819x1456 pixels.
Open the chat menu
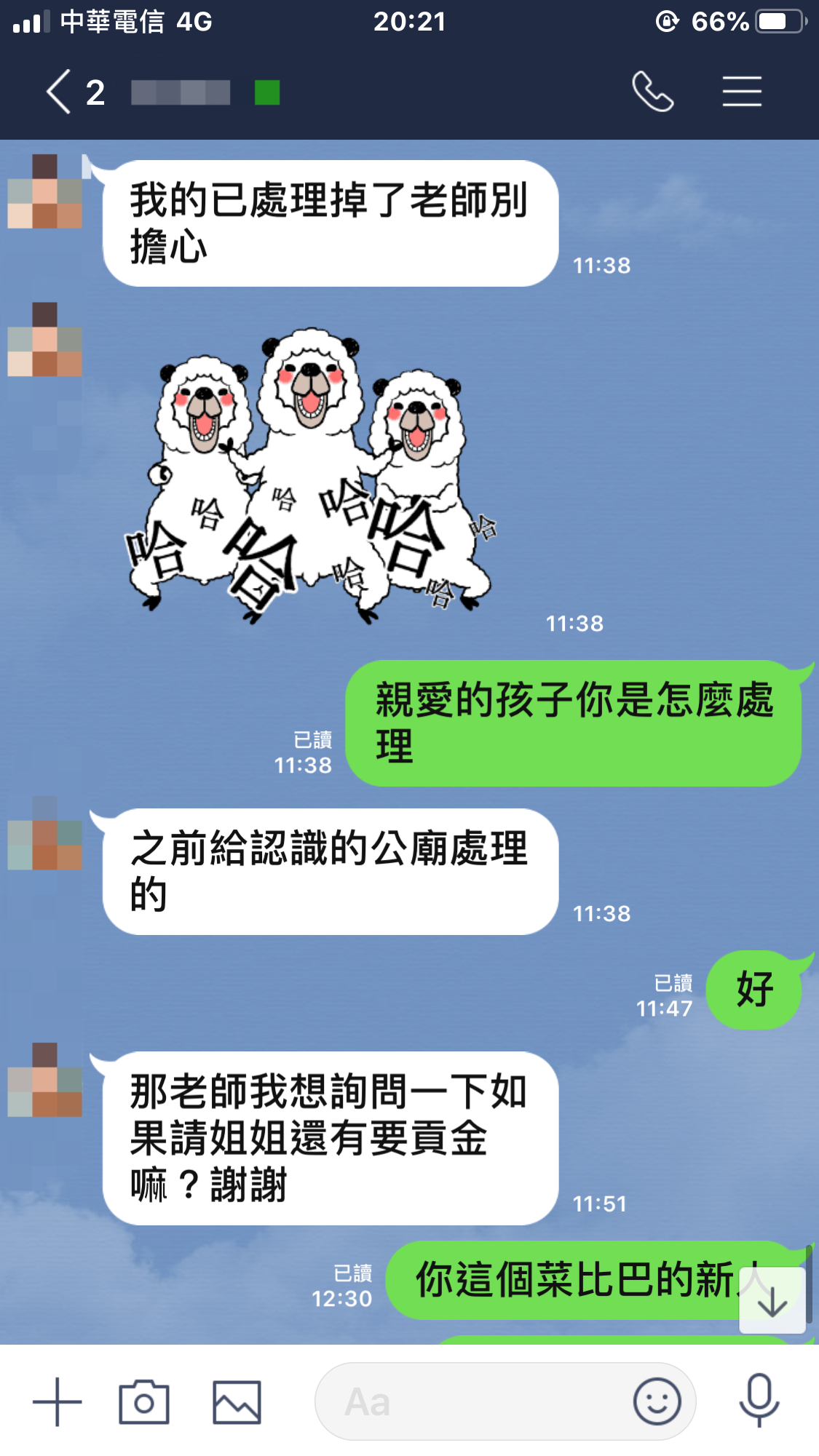pos(742,92)
